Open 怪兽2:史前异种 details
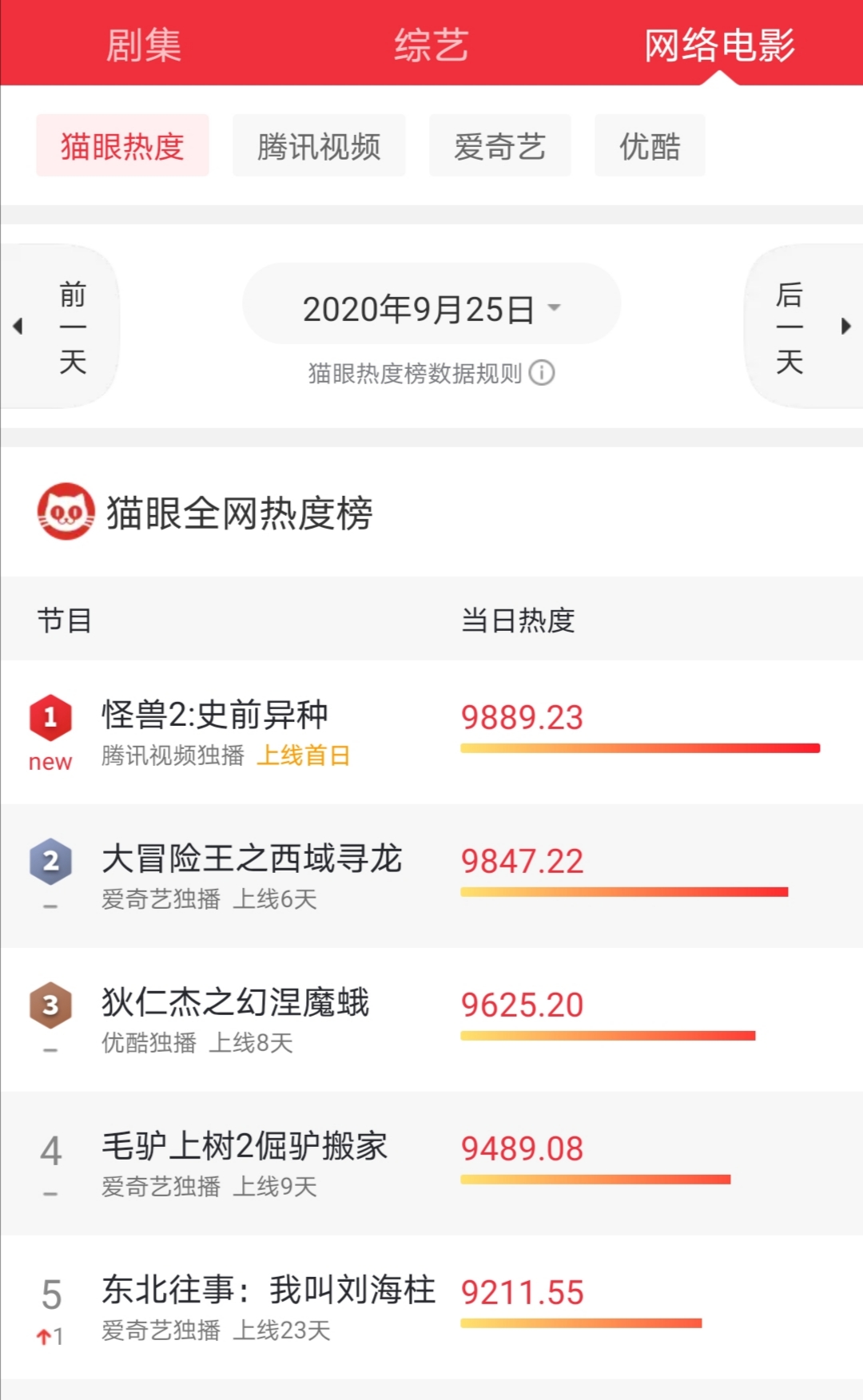This screenshot has height=1400, width=863. pos(216,716)
